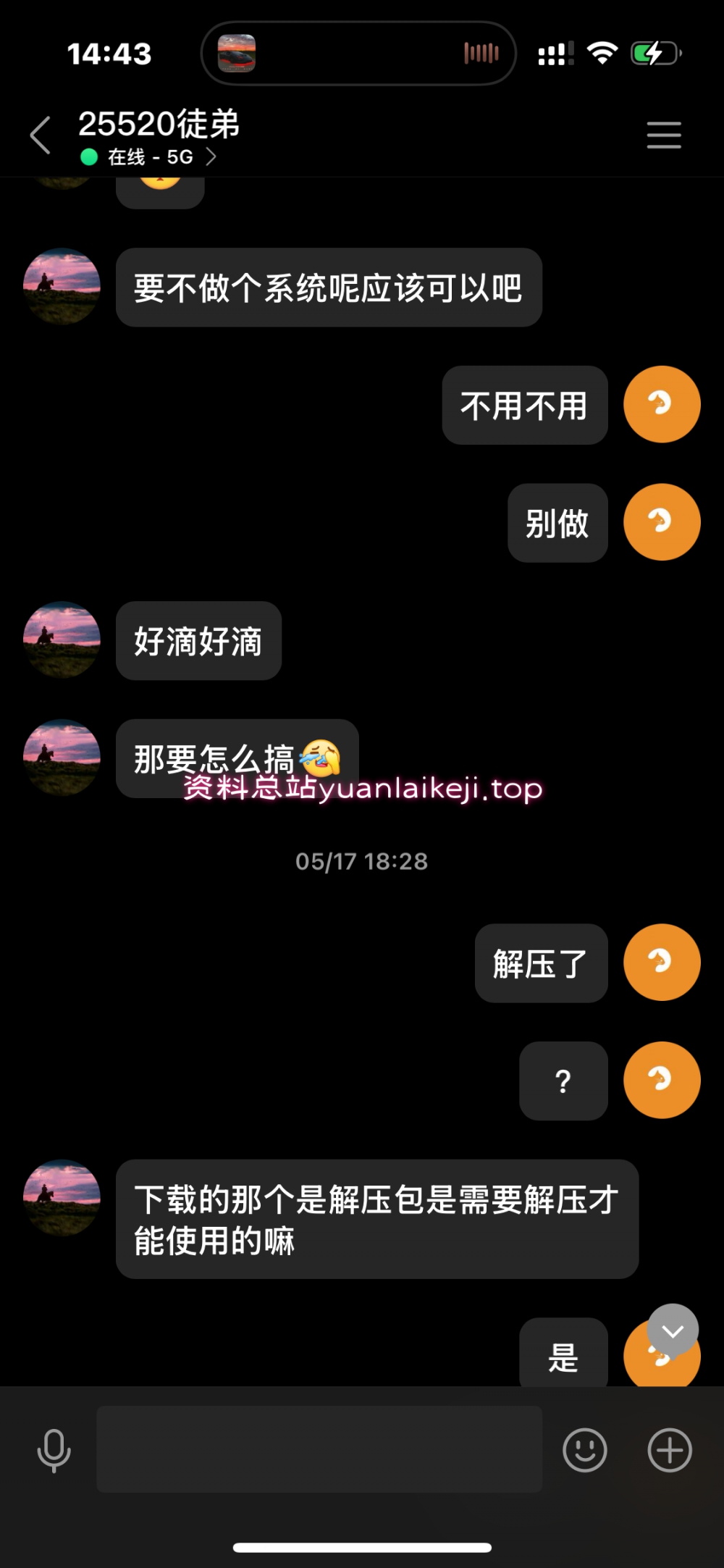The width and height of the screenshot is (724, 1568).
Task: Open contact avatar beside 好滴好滴
Action: [62, 640]
